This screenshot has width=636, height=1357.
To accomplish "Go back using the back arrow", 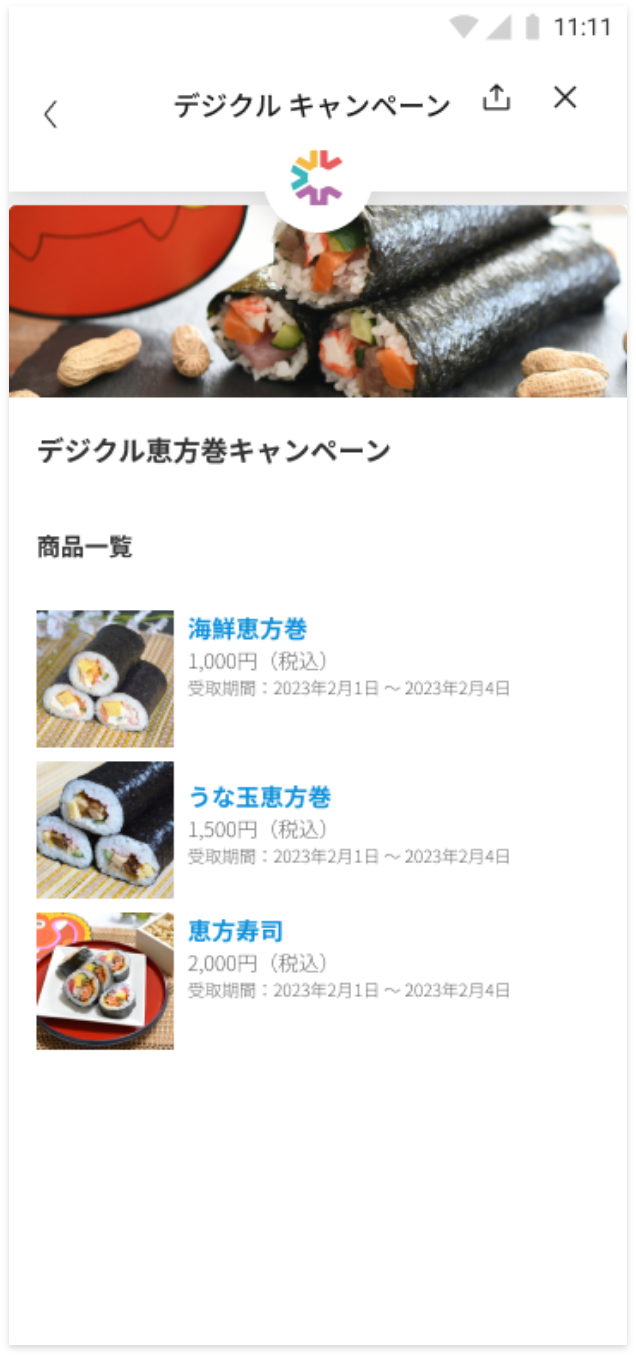I will pyautogui.click(x=51, y=115).
